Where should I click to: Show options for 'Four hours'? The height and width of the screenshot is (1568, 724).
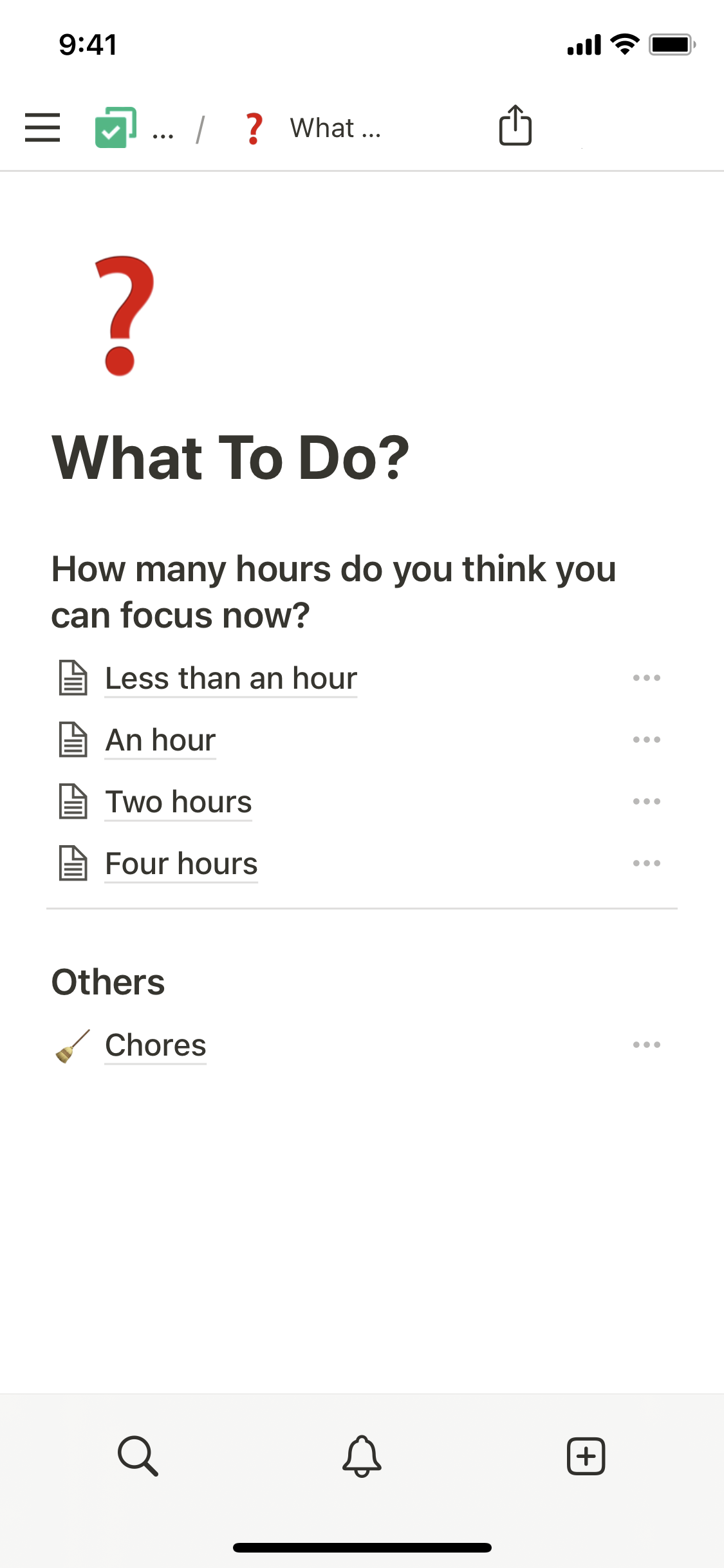point(646,863)
